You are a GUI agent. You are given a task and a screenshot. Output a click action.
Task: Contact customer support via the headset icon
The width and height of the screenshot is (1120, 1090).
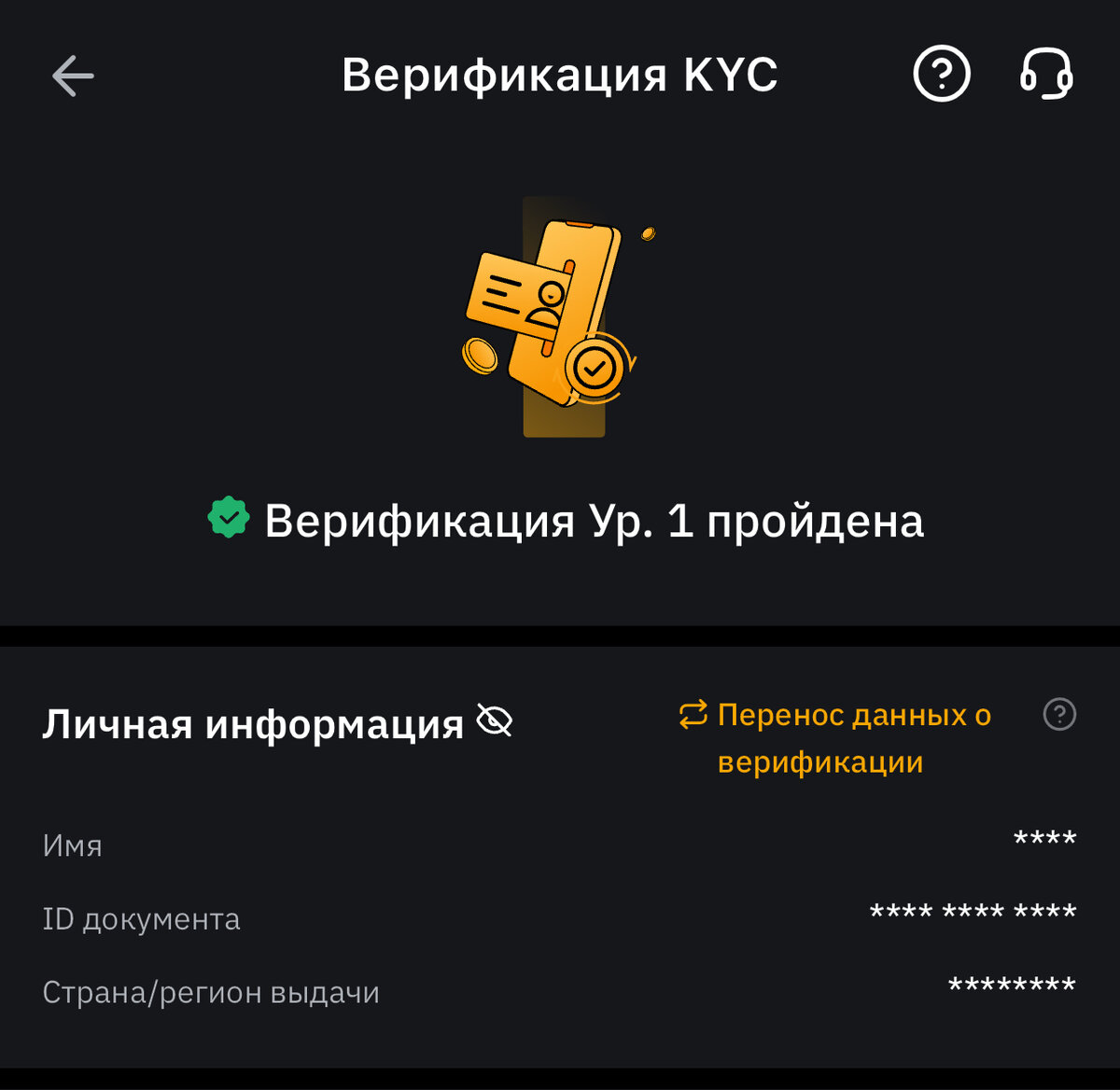click(1045, 74)
